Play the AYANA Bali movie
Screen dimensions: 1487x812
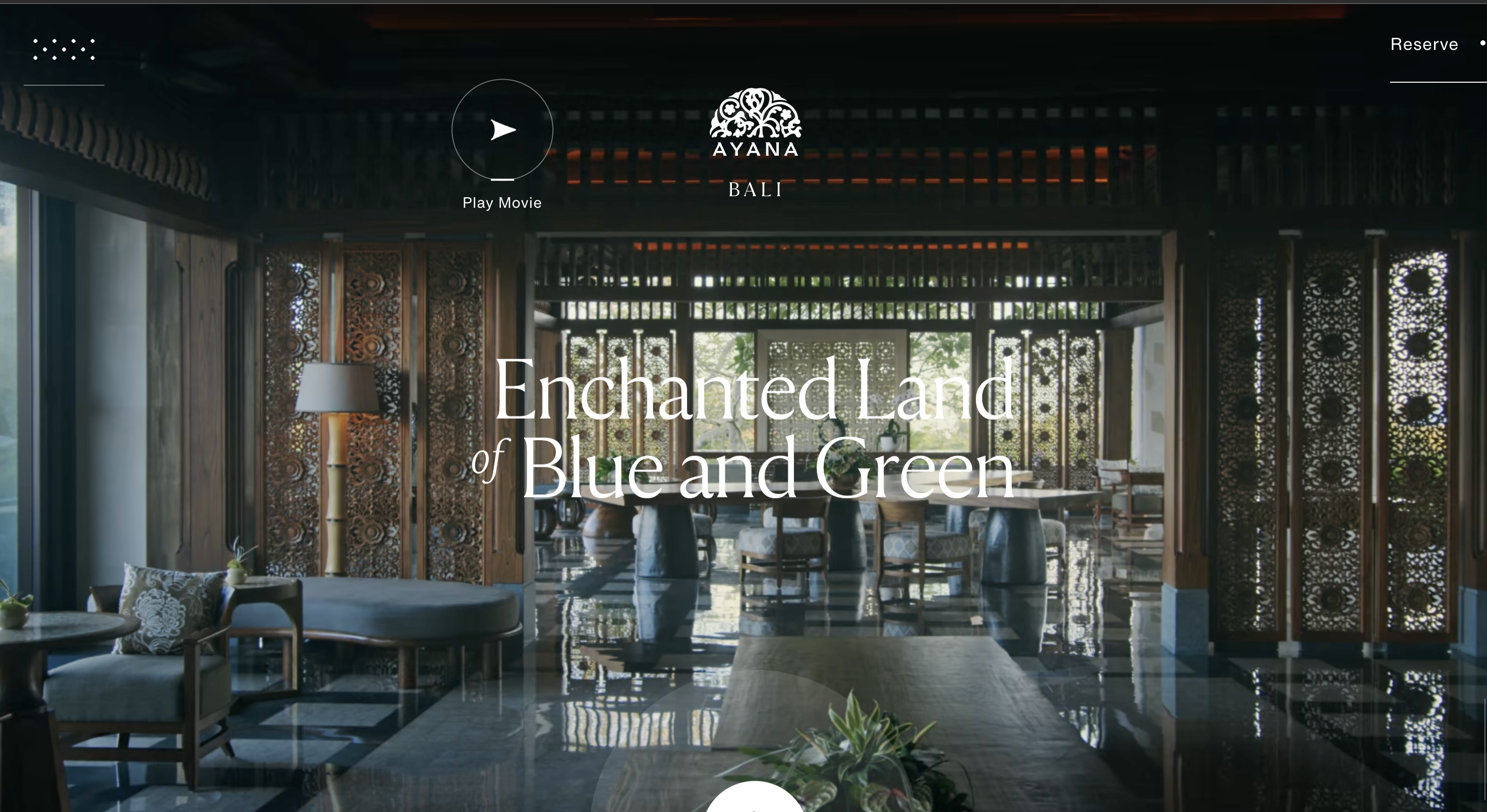tap(501, 130)
